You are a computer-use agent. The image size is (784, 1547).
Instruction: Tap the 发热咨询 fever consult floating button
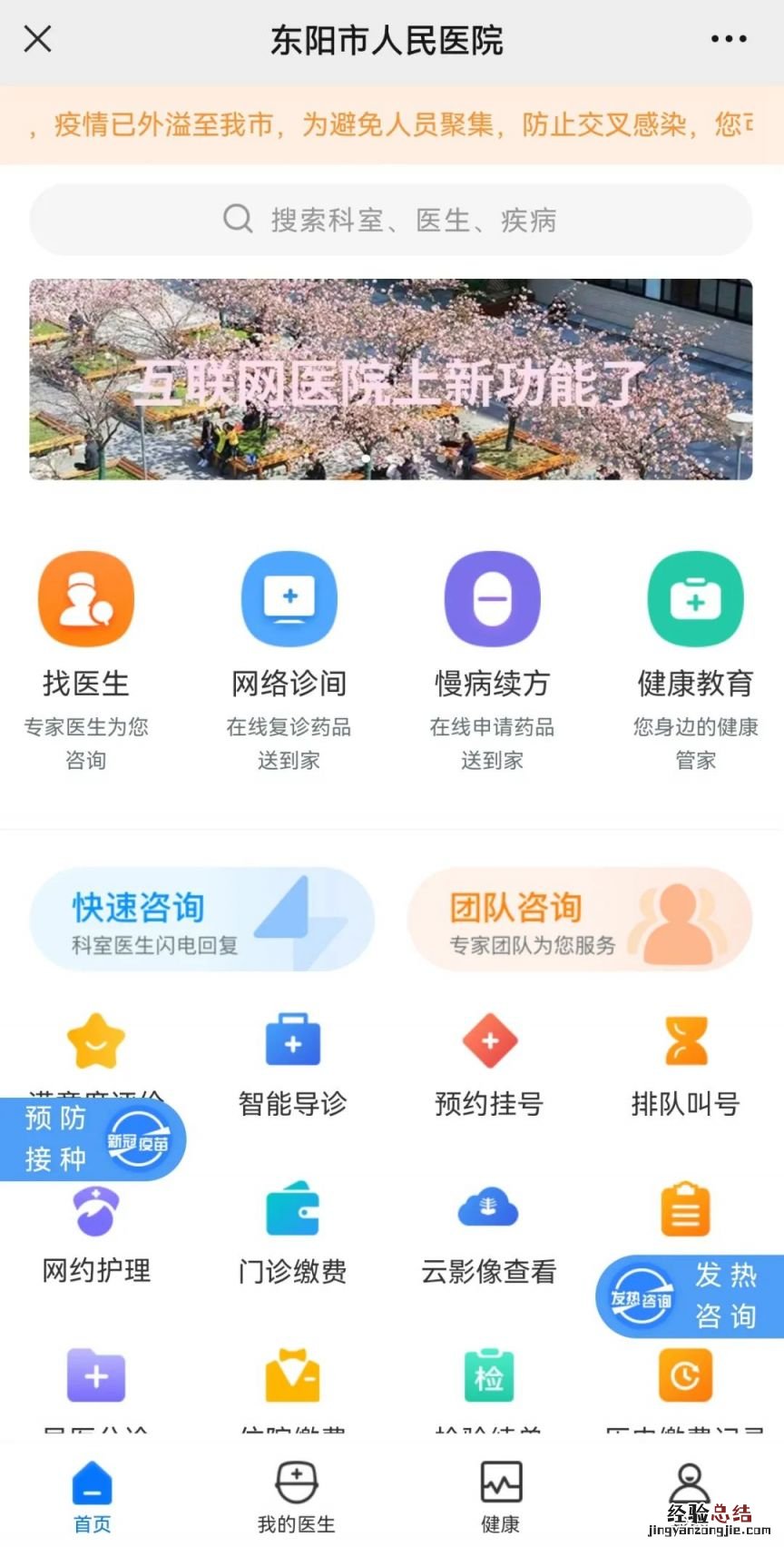click(x=690, y=1296)
